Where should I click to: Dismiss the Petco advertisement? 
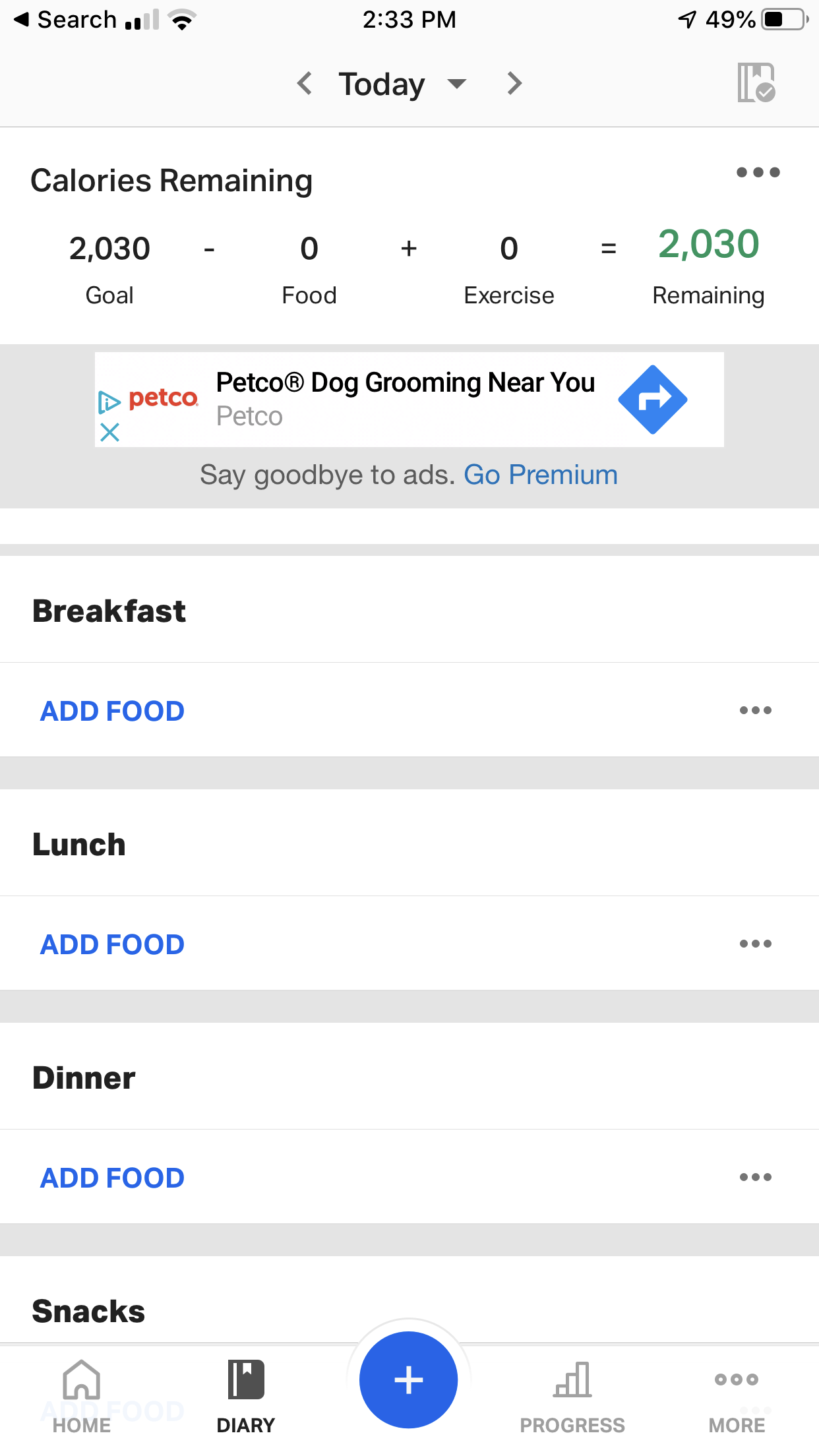click(x=109, y=433)
